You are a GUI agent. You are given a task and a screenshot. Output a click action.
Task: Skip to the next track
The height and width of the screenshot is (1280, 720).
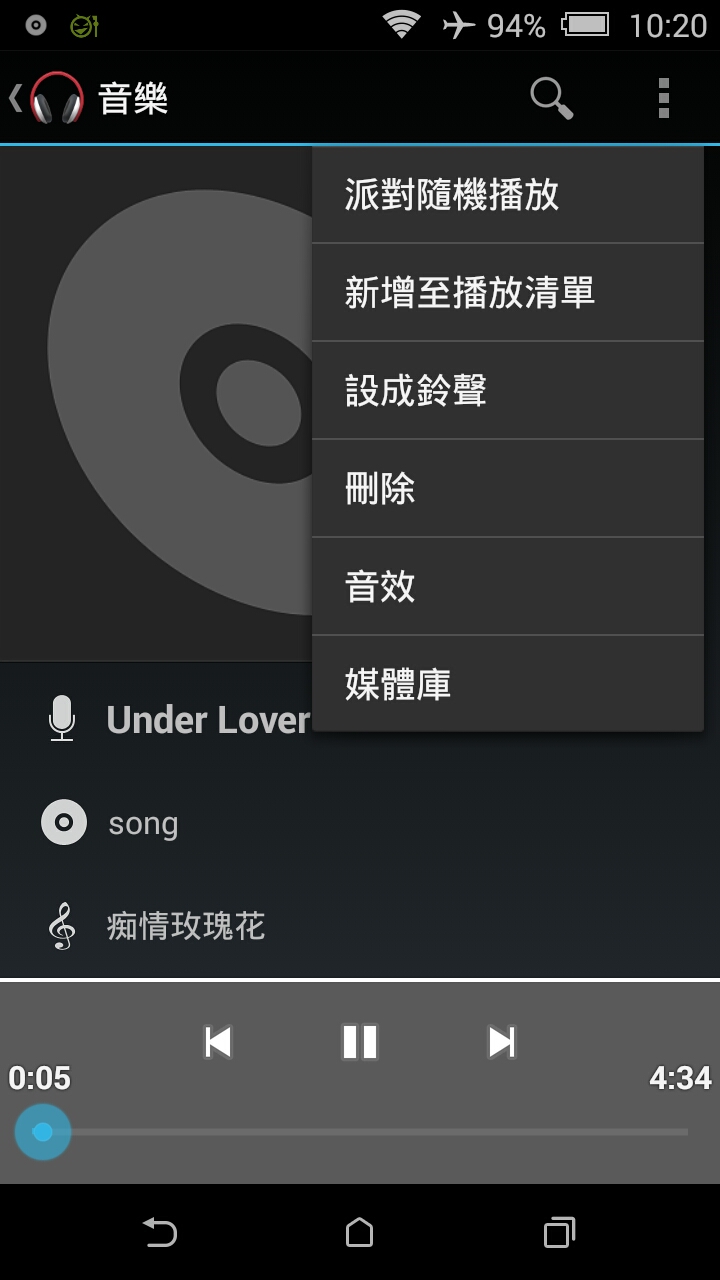click(x=501, y=1042)
